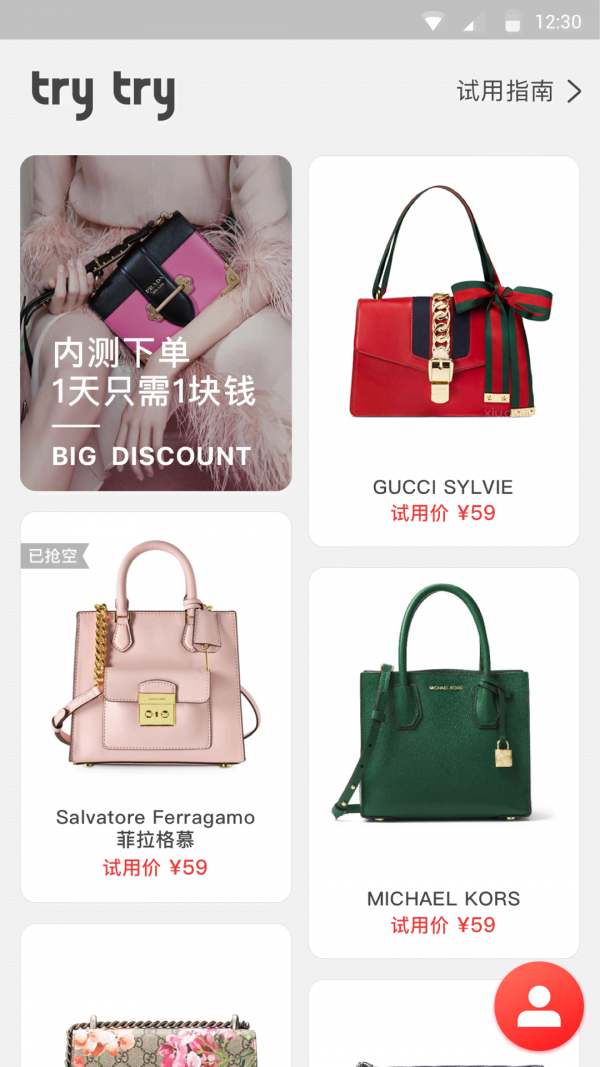Open the red profile floating button
Image resolution: width=600 pixels, height=1067 pixels.
(x=538, y=1006)
